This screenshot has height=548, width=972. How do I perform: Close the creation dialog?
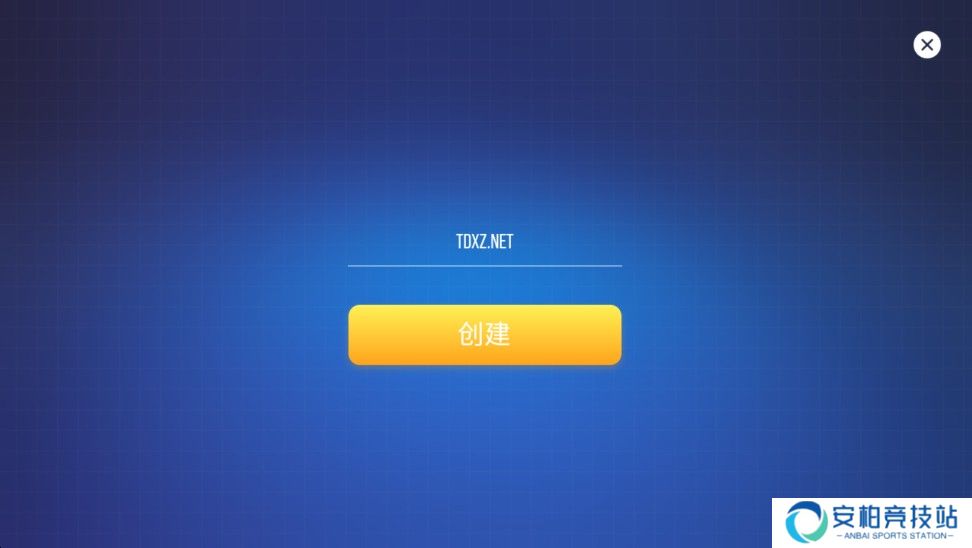(x=927, y=45)
